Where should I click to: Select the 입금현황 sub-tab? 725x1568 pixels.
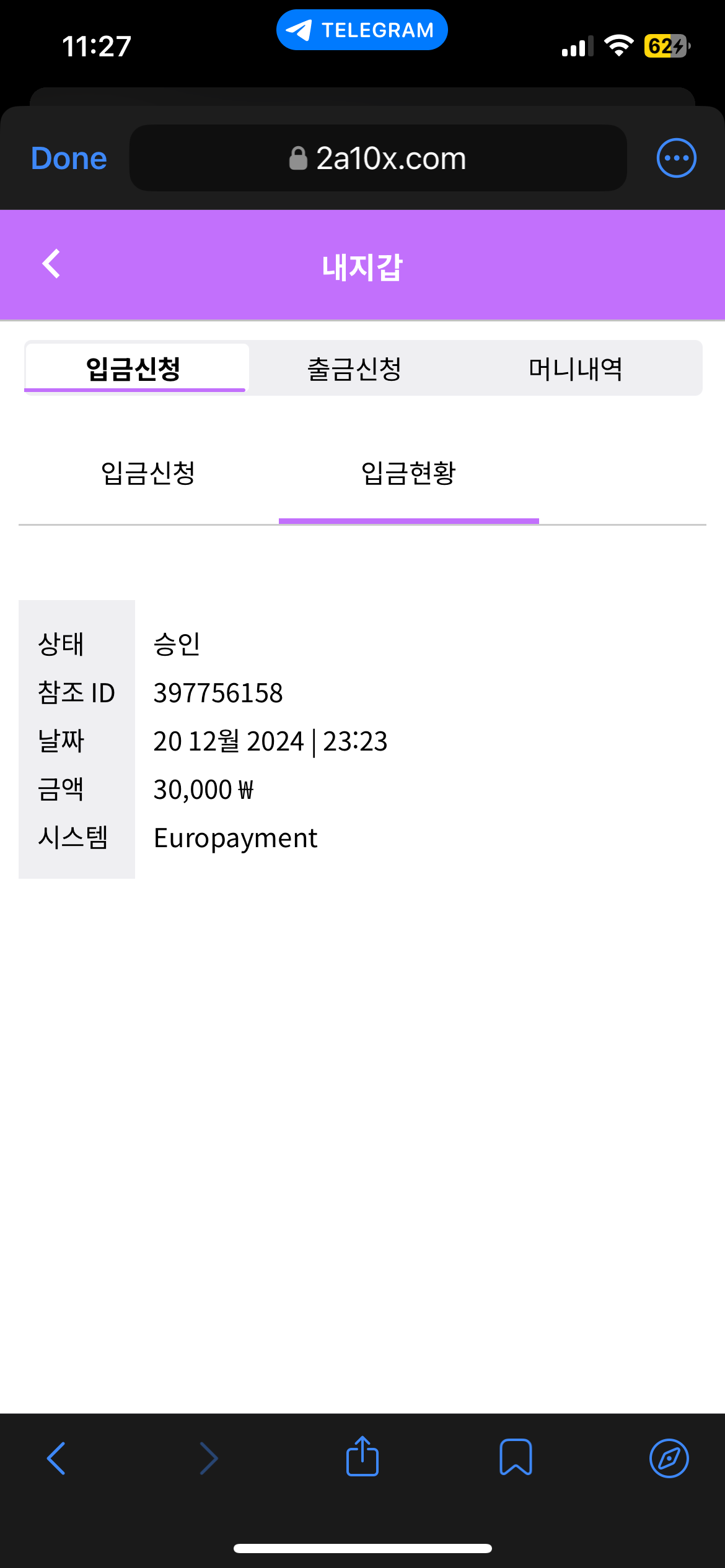tap(408, 473)
